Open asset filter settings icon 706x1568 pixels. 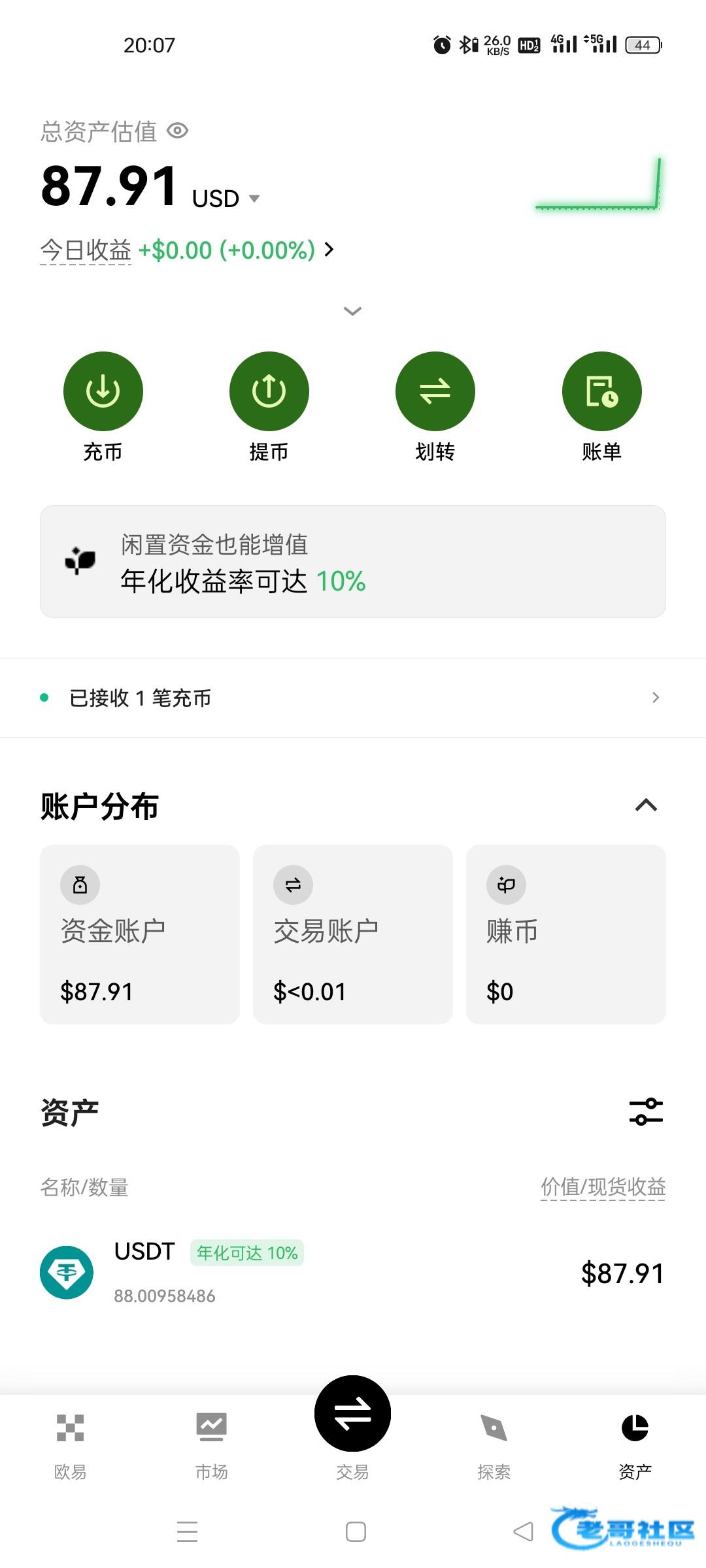[x=646, y=1111]
